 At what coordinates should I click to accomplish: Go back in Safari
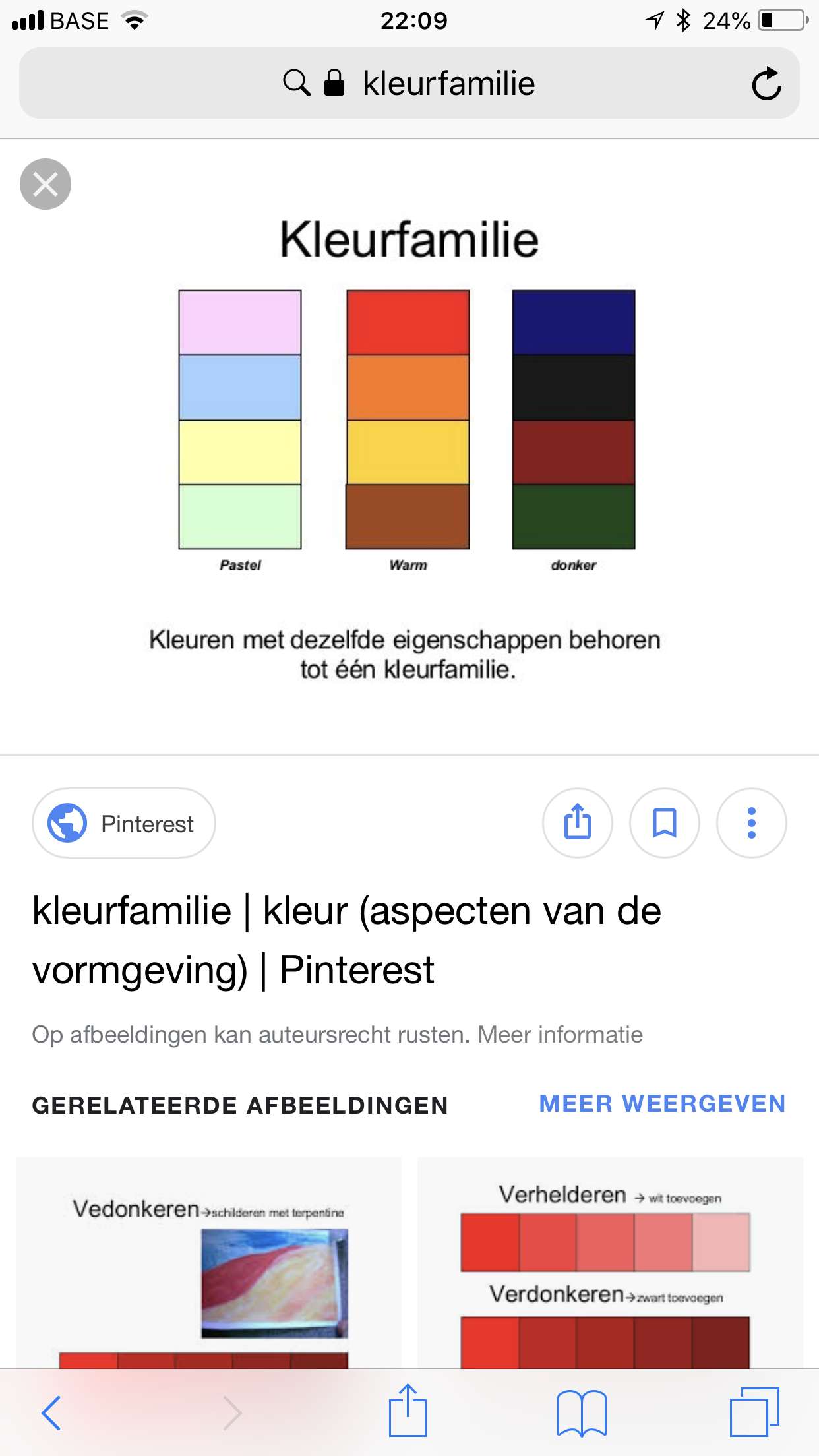(x=51, y=1412)
